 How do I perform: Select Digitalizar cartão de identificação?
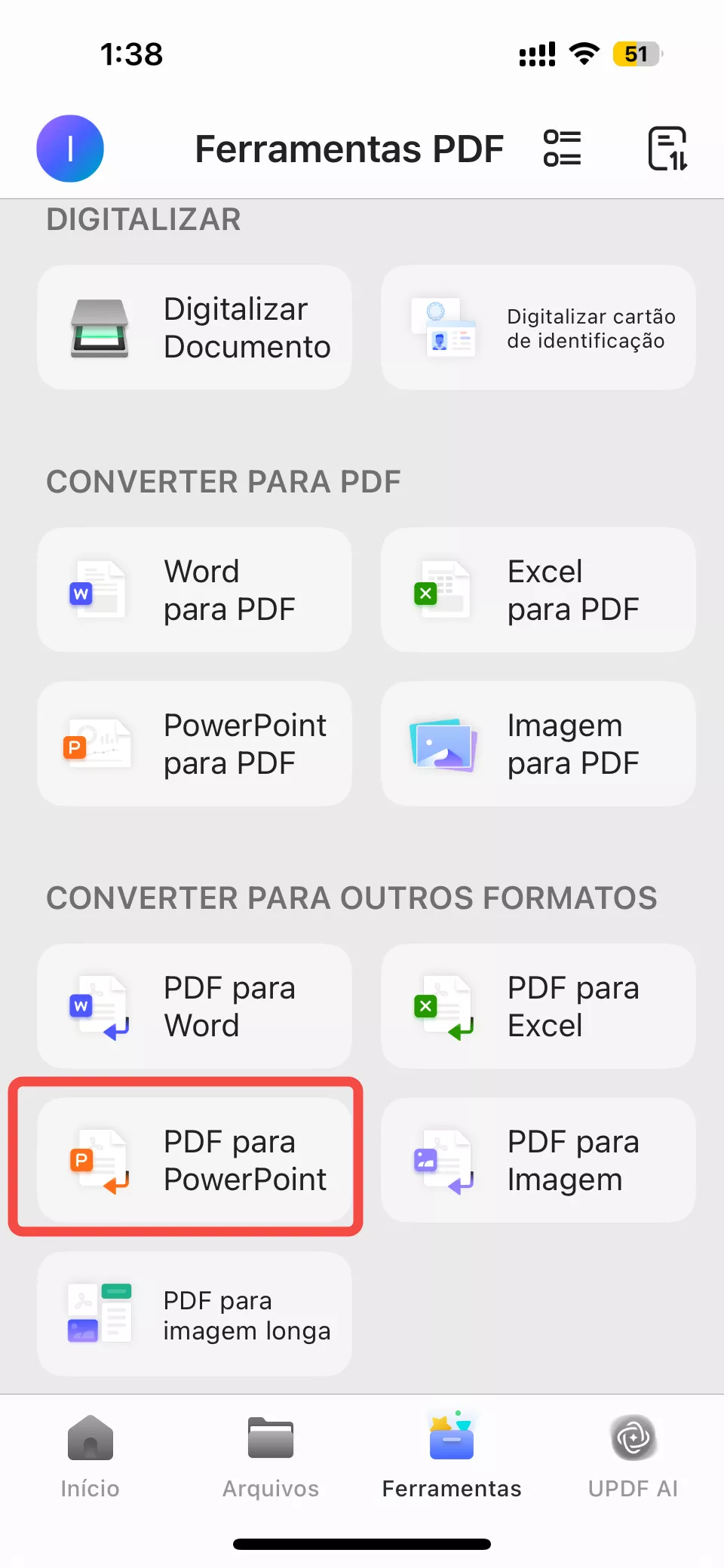(538, 327)
